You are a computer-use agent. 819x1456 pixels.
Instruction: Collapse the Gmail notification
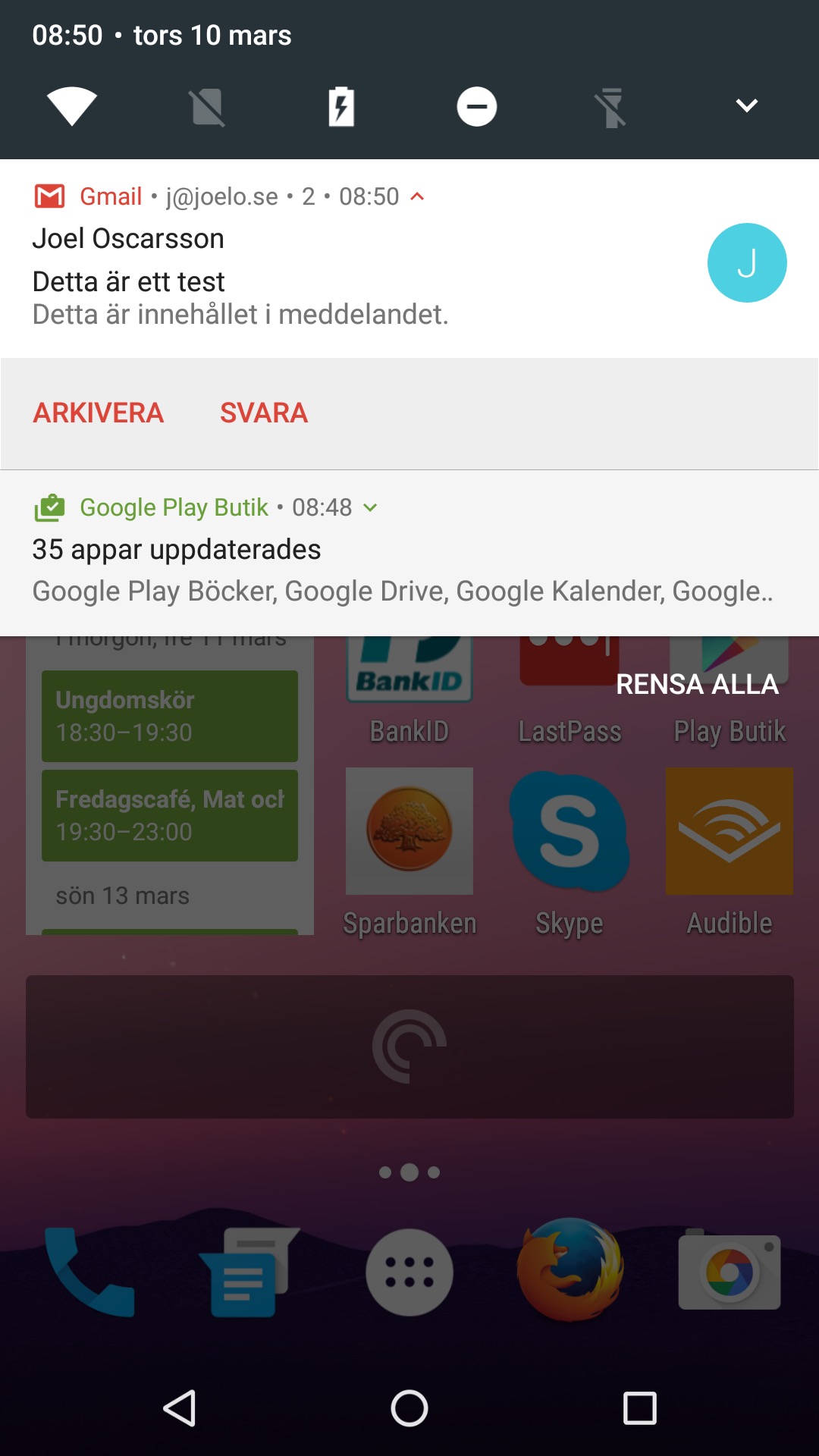point(417,196)
